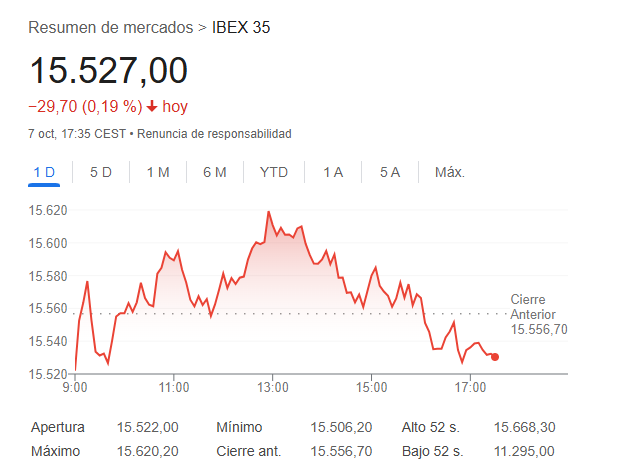Select the 1 M time range
The width and height of the screenshot is (620, 475).
158,172
